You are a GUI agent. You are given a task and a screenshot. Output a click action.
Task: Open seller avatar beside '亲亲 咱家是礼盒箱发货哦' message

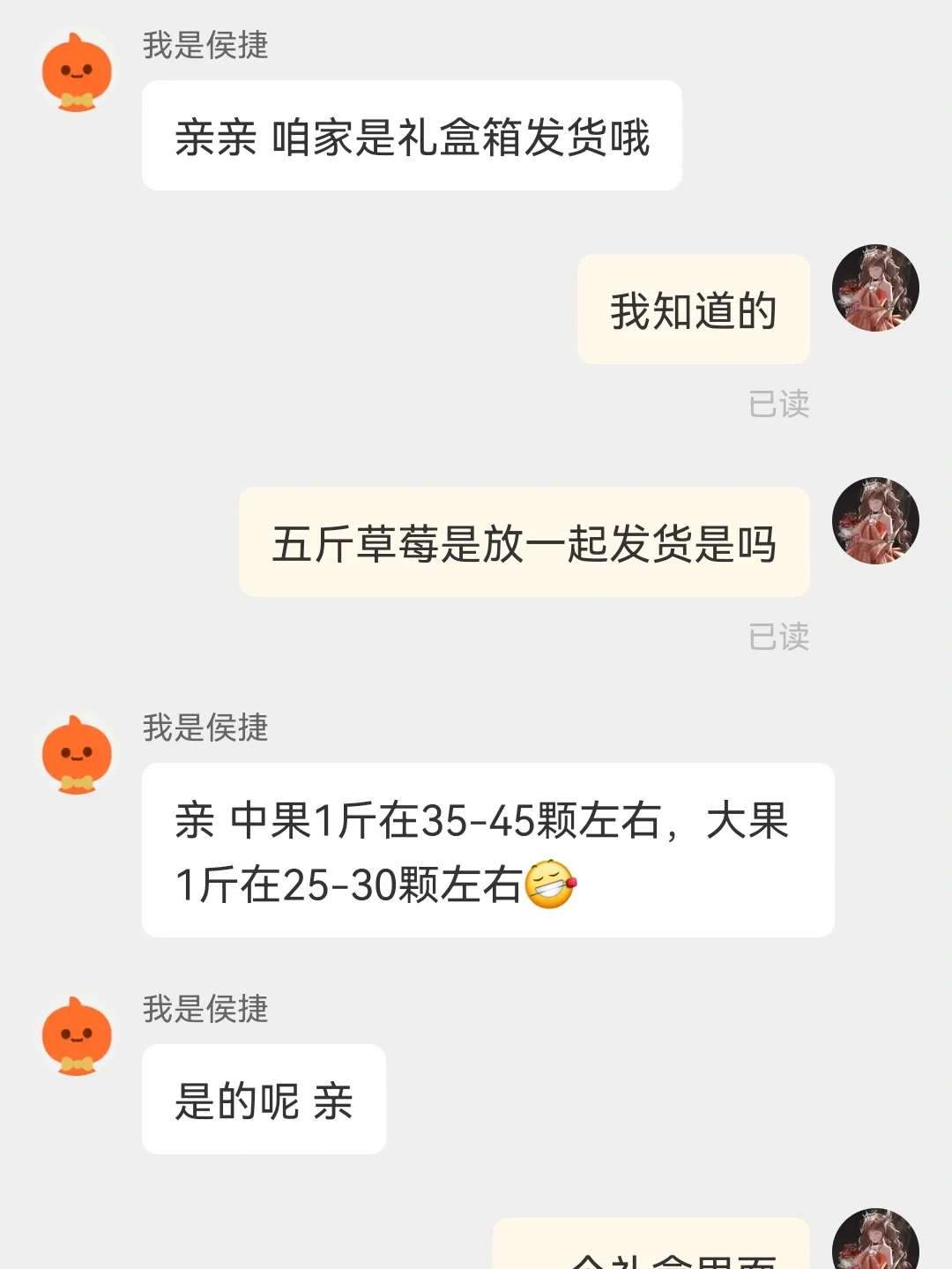78,72
